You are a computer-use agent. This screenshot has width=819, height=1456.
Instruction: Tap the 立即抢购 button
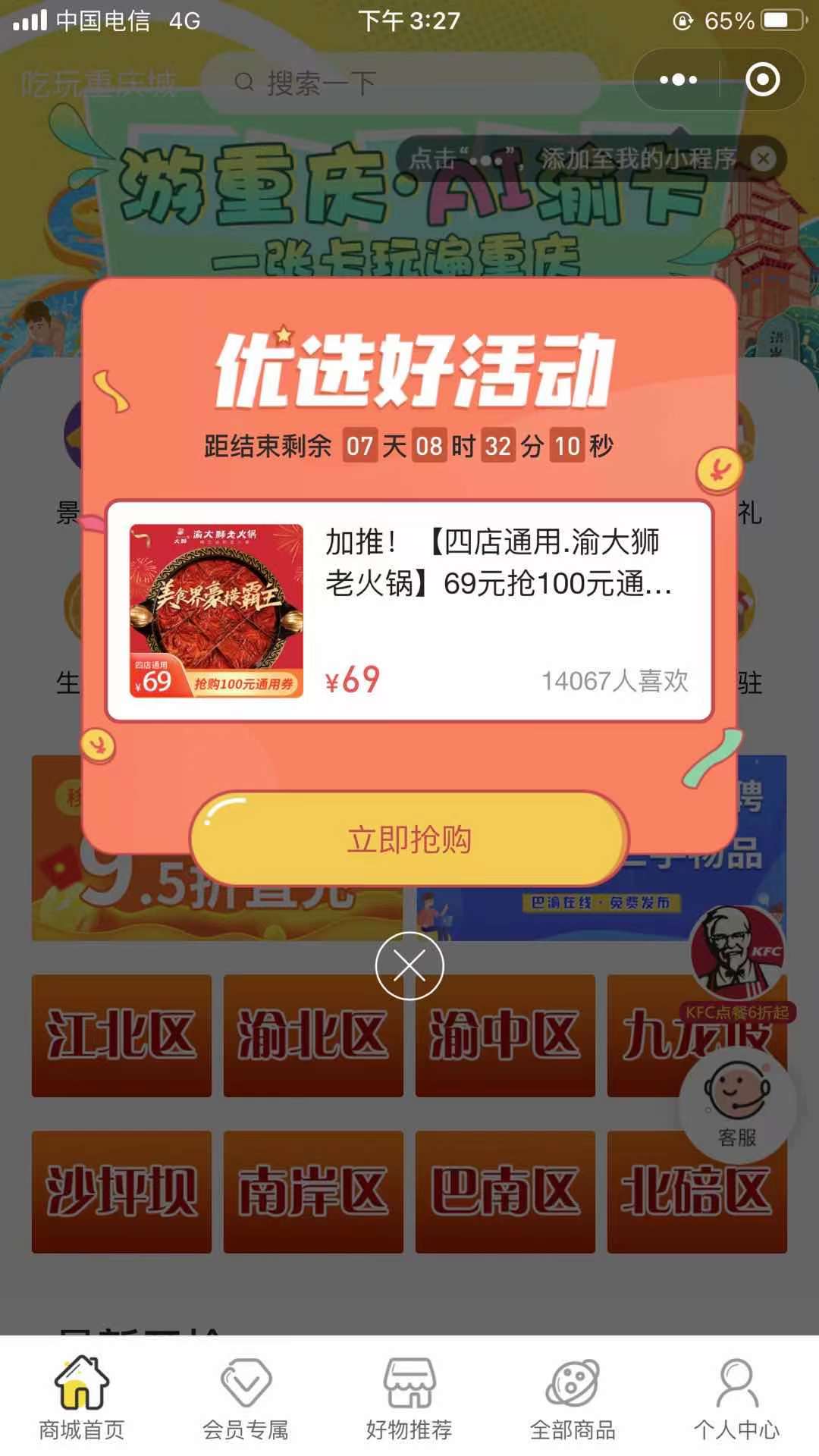click(409, 839)
